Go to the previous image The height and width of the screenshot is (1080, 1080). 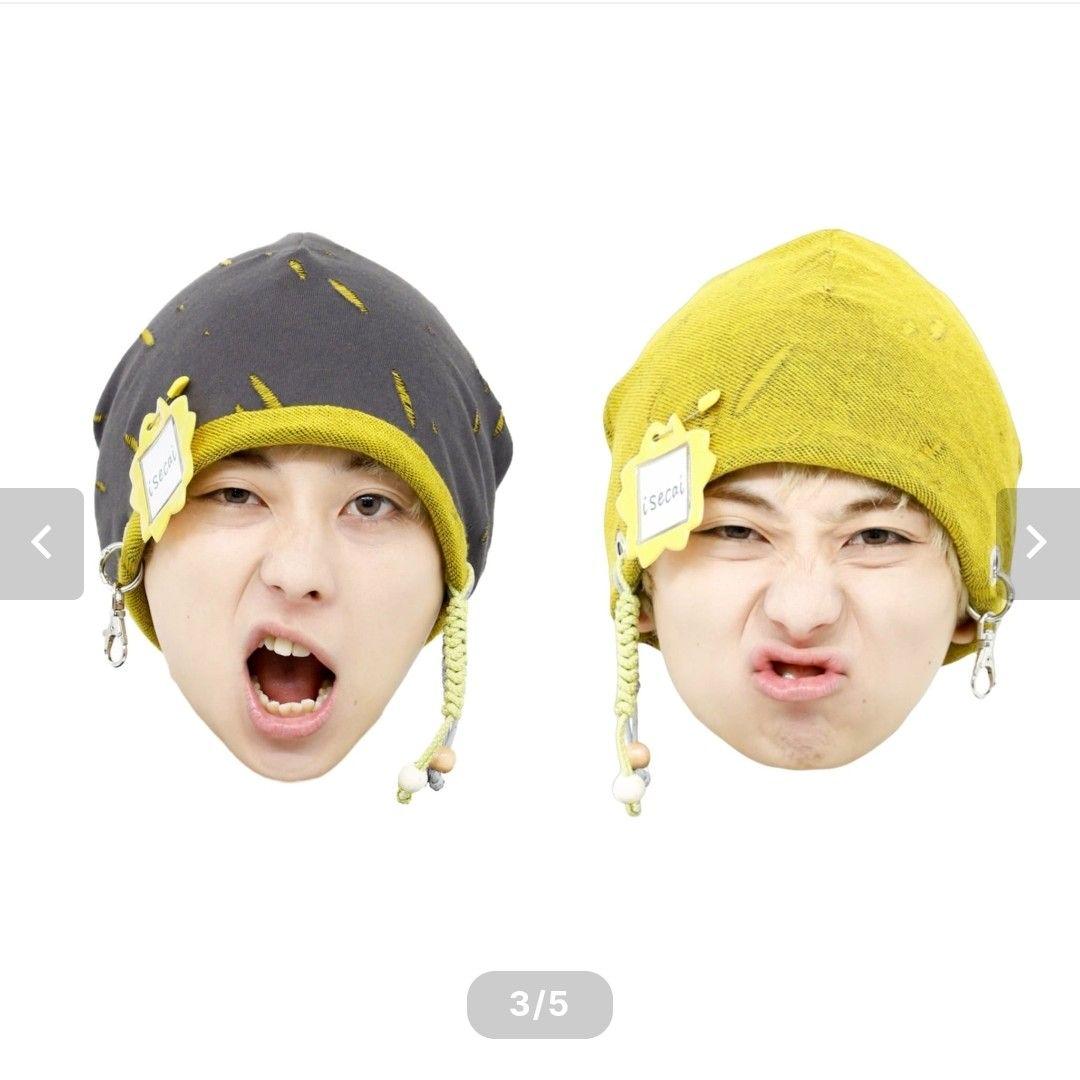pyautogui.click(x=41, y=543)
